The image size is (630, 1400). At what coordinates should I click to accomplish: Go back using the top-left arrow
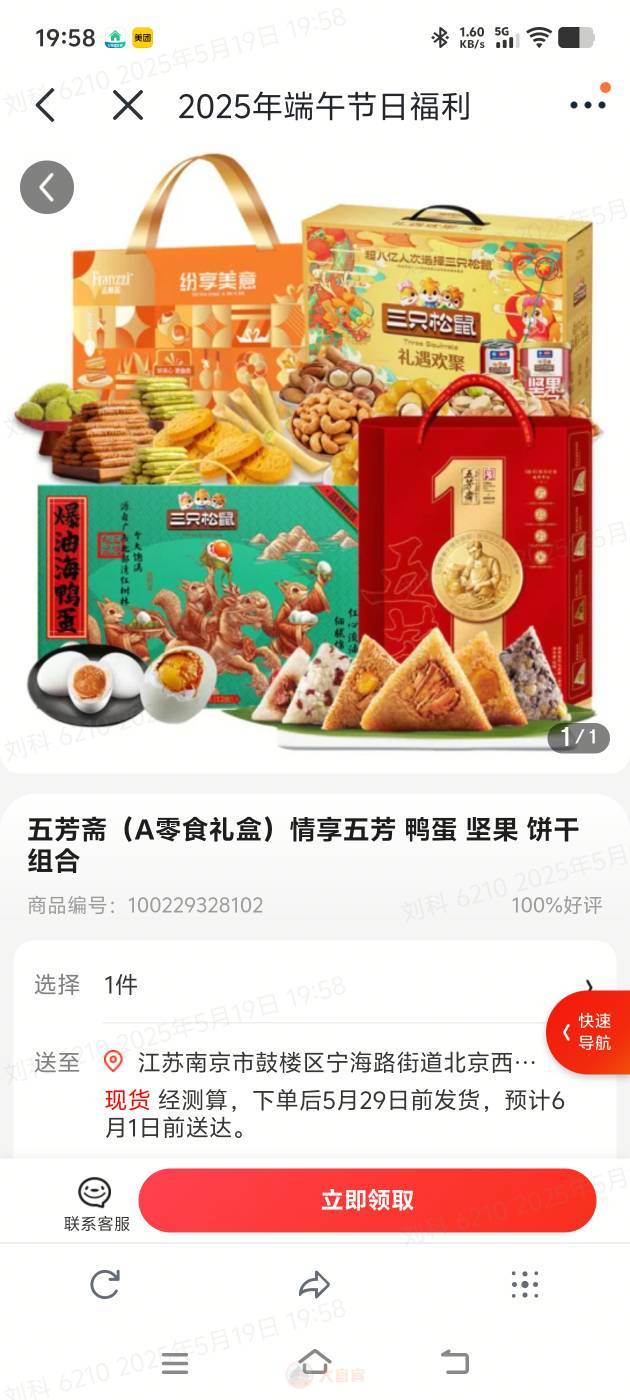45,105
